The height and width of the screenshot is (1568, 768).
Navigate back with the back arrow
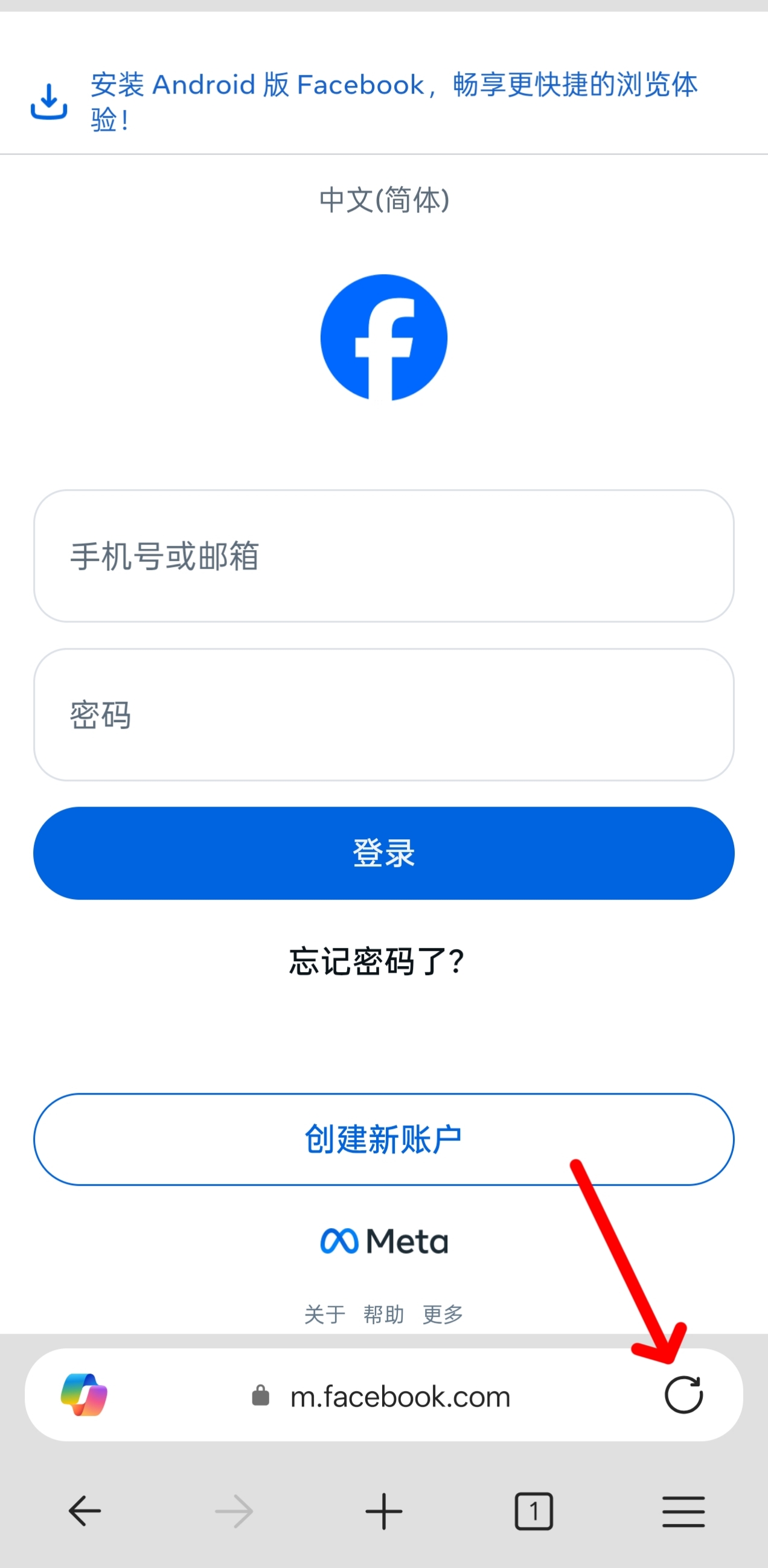(x=85, y=1511)
